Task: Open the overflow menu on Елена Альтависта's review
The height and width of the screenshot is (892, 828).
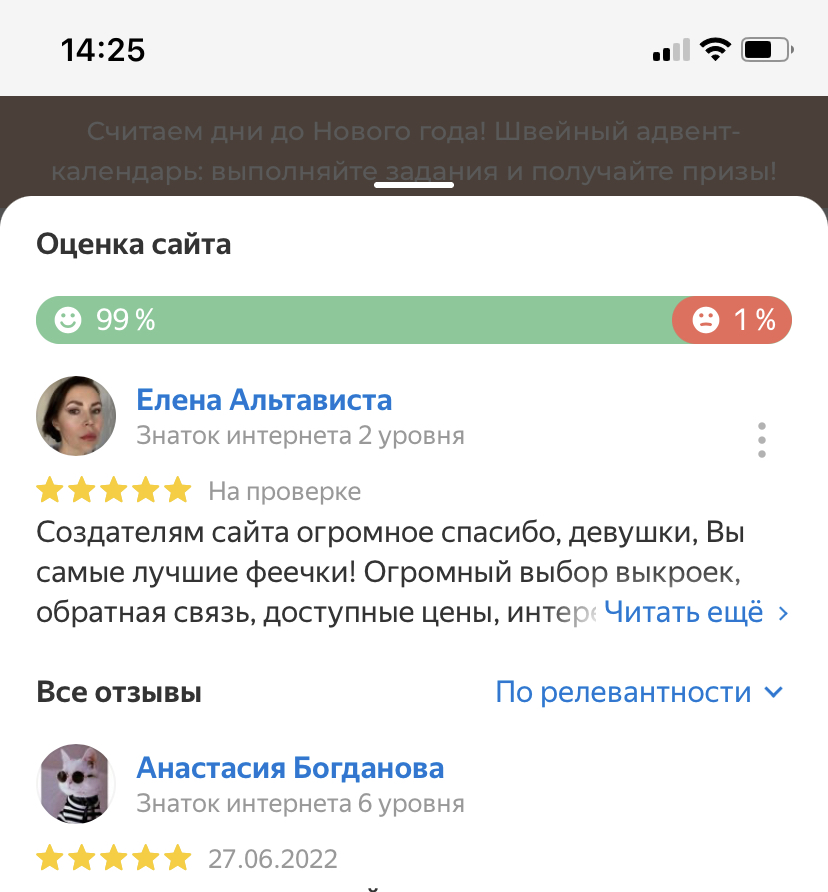Action: click(x=762, y=440)
